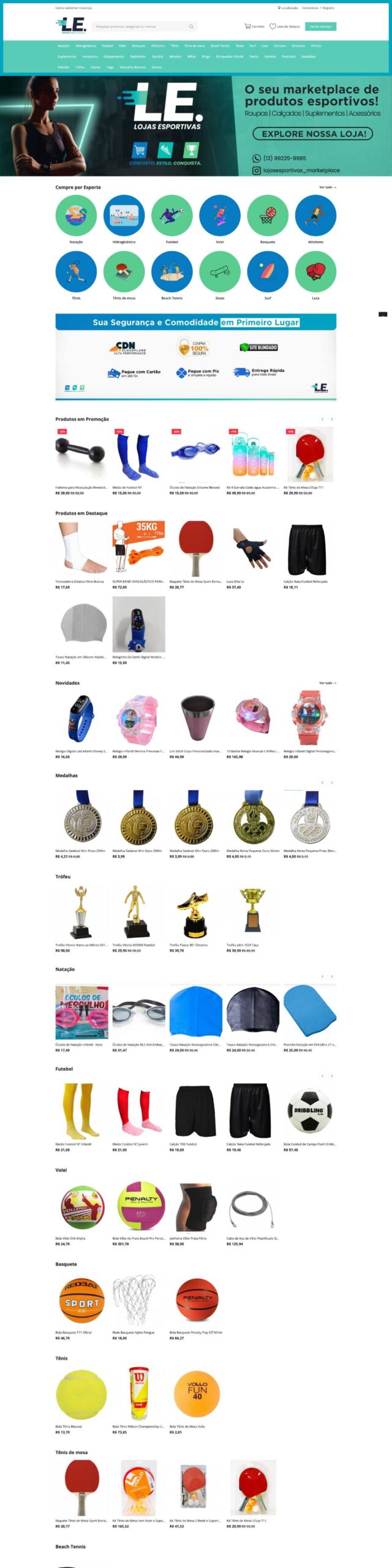Tap Ver tudo beside Novidades

tap(327, 683)
